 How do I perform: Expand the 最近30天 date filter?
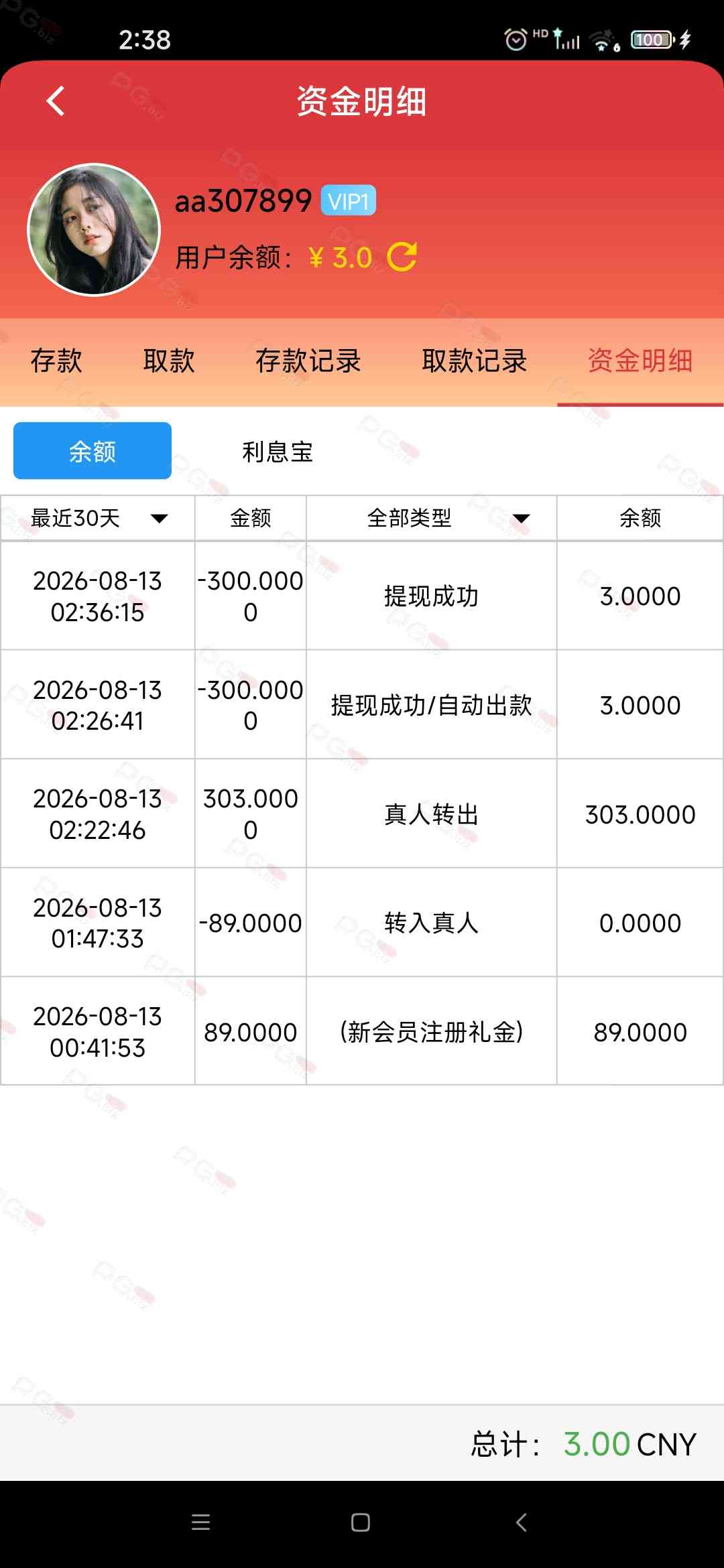point(98,518)
